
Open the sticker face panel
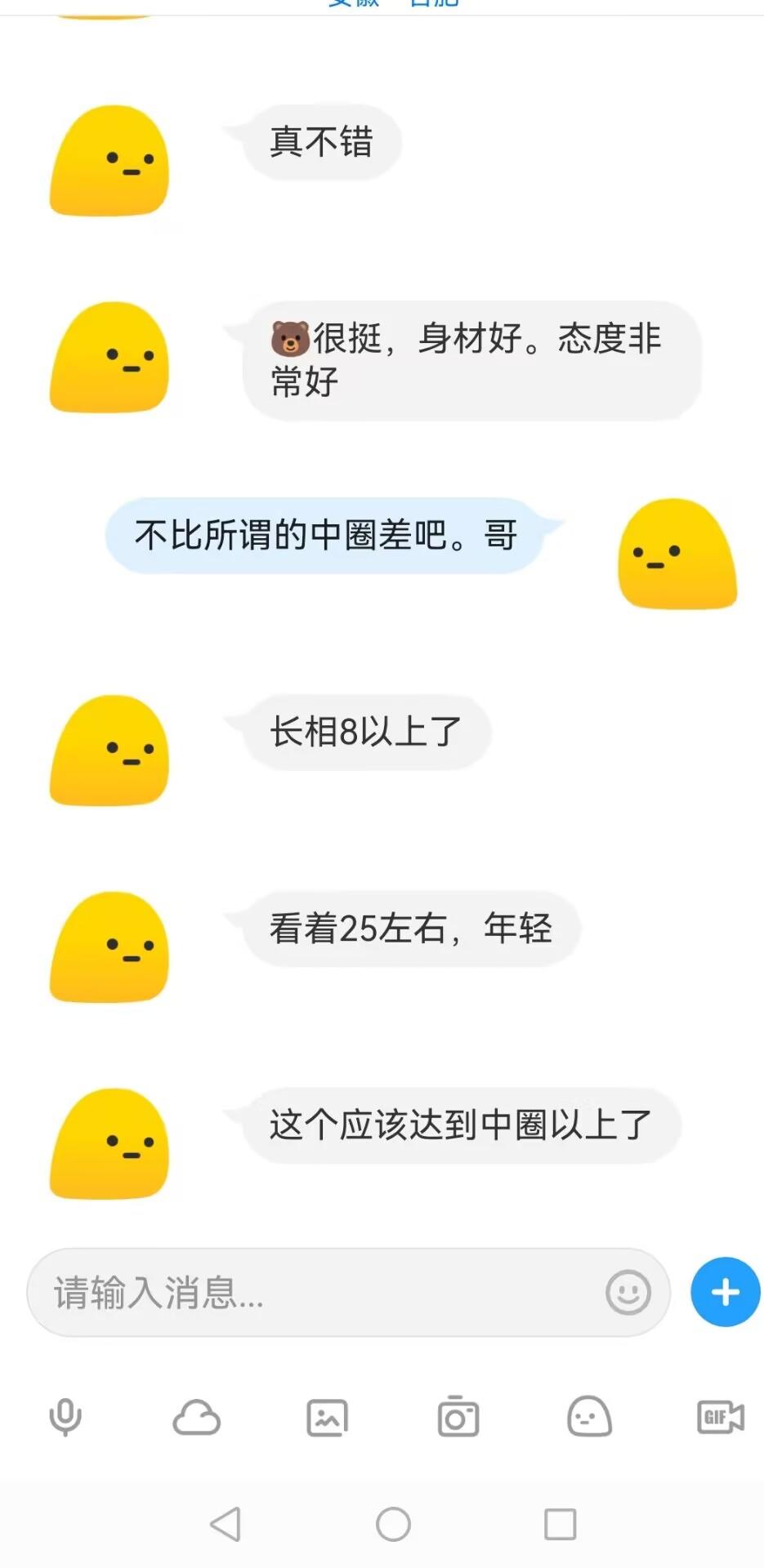589,1418
